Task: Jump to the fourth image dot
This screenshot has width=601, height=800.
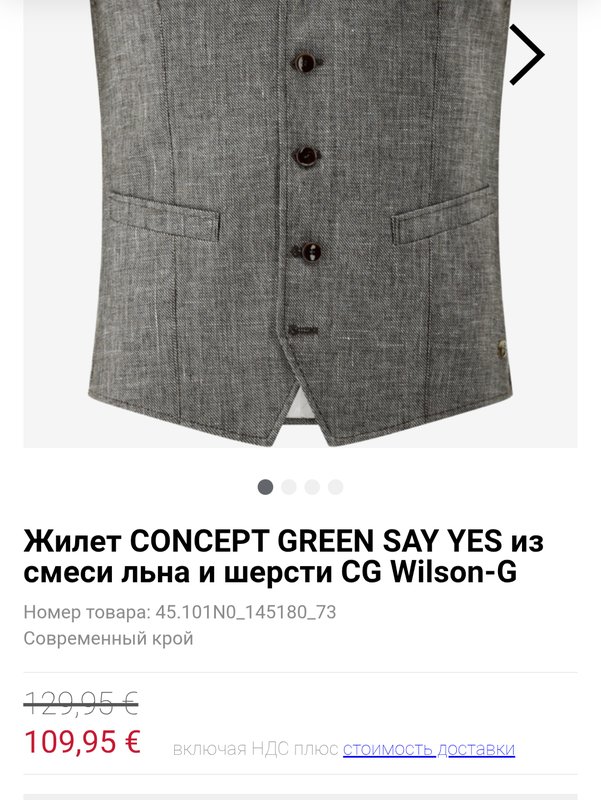Action: pos(335,487)
